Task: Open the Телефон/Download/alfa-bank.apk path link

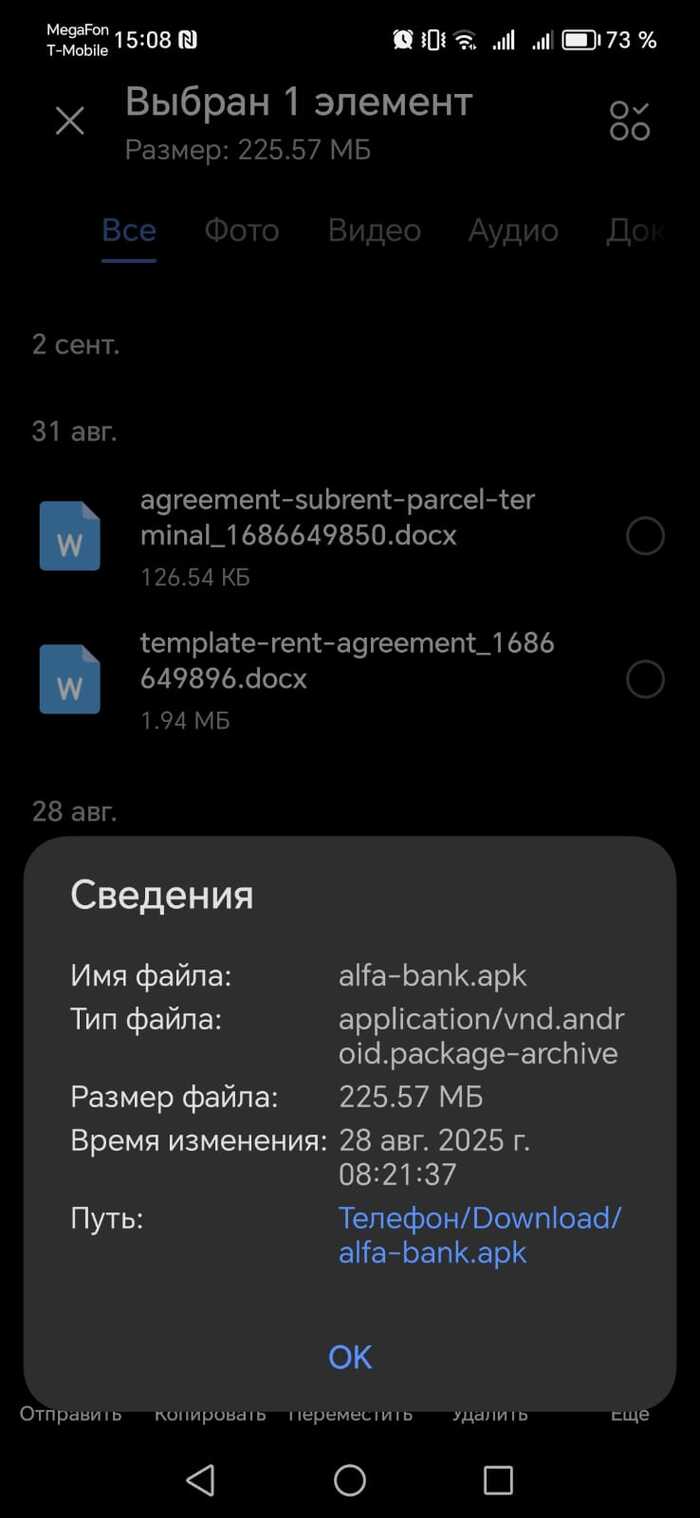Action: tap(480, 1235)
